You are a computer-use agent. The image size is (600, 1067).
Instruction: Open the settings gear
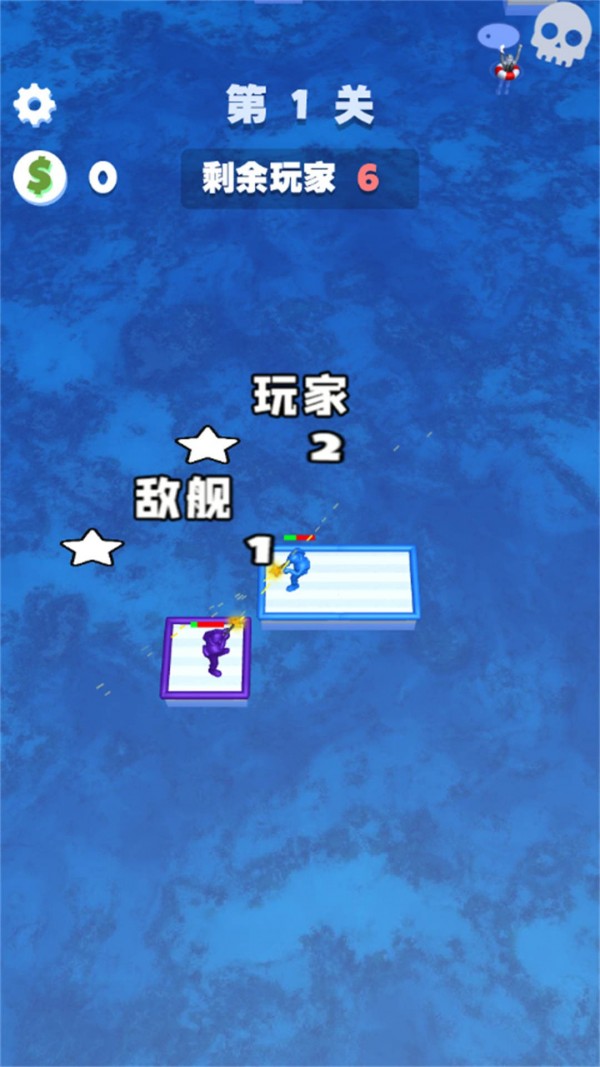click(x=35, y=105)
